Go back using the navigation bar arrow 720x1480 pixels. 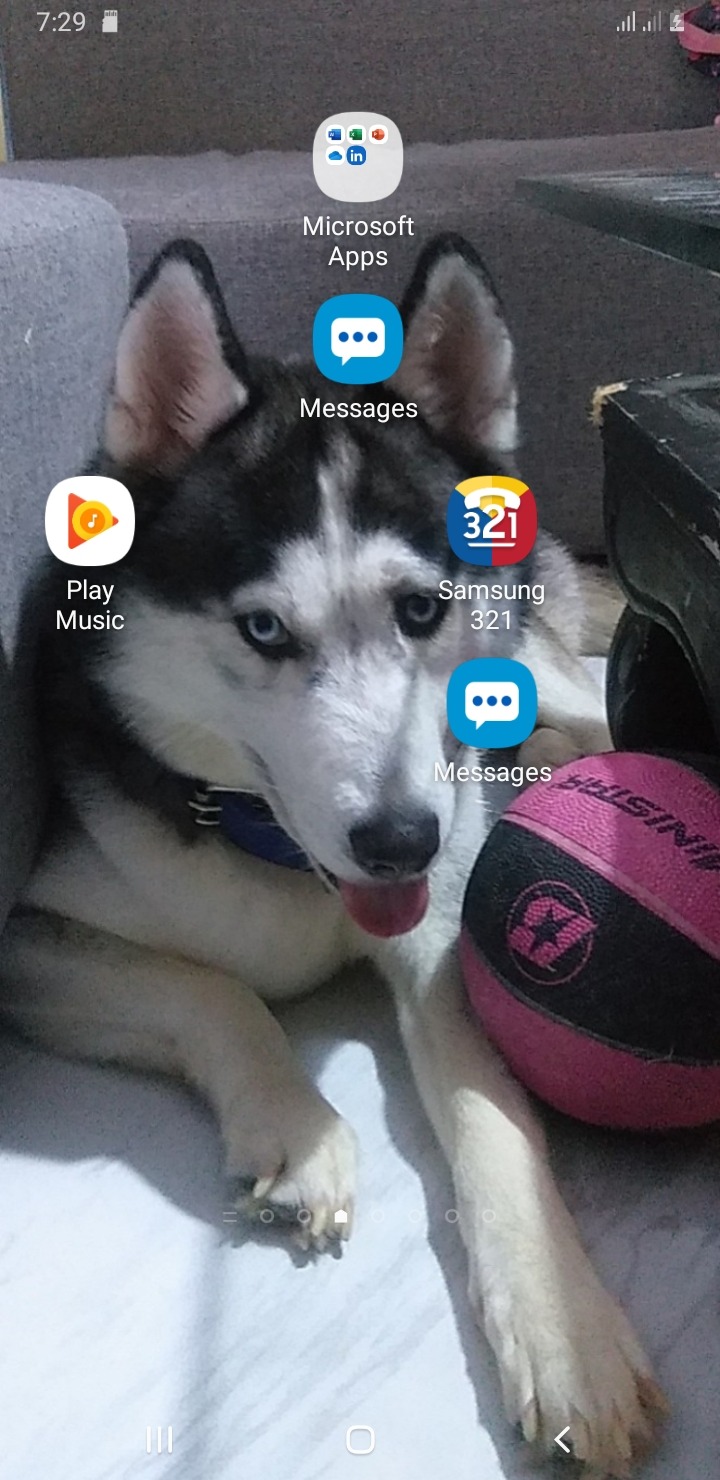click(x=562, y=1440)
